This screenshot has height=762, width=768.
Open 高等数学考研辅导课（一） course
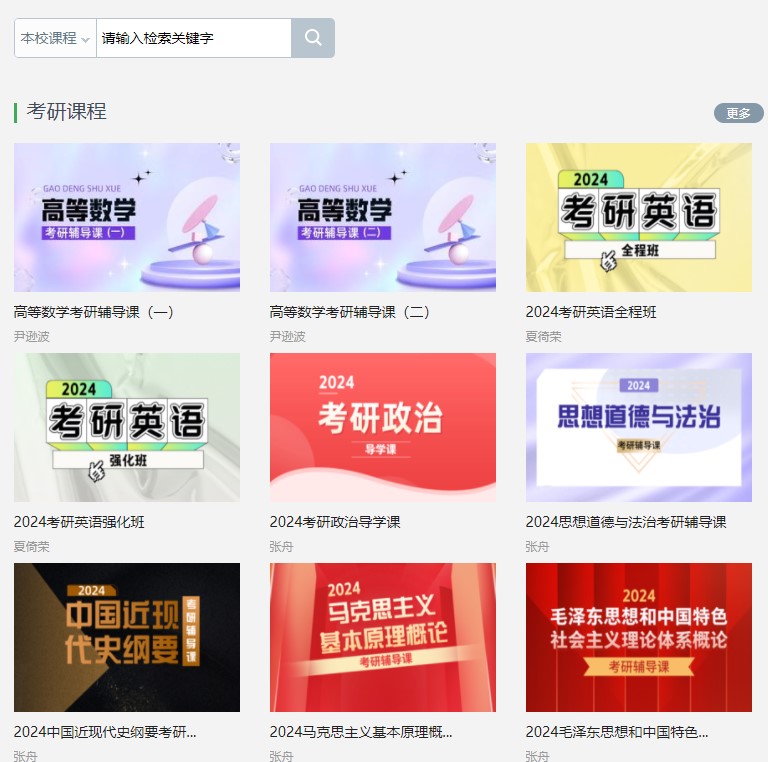(x=127, y=217)
